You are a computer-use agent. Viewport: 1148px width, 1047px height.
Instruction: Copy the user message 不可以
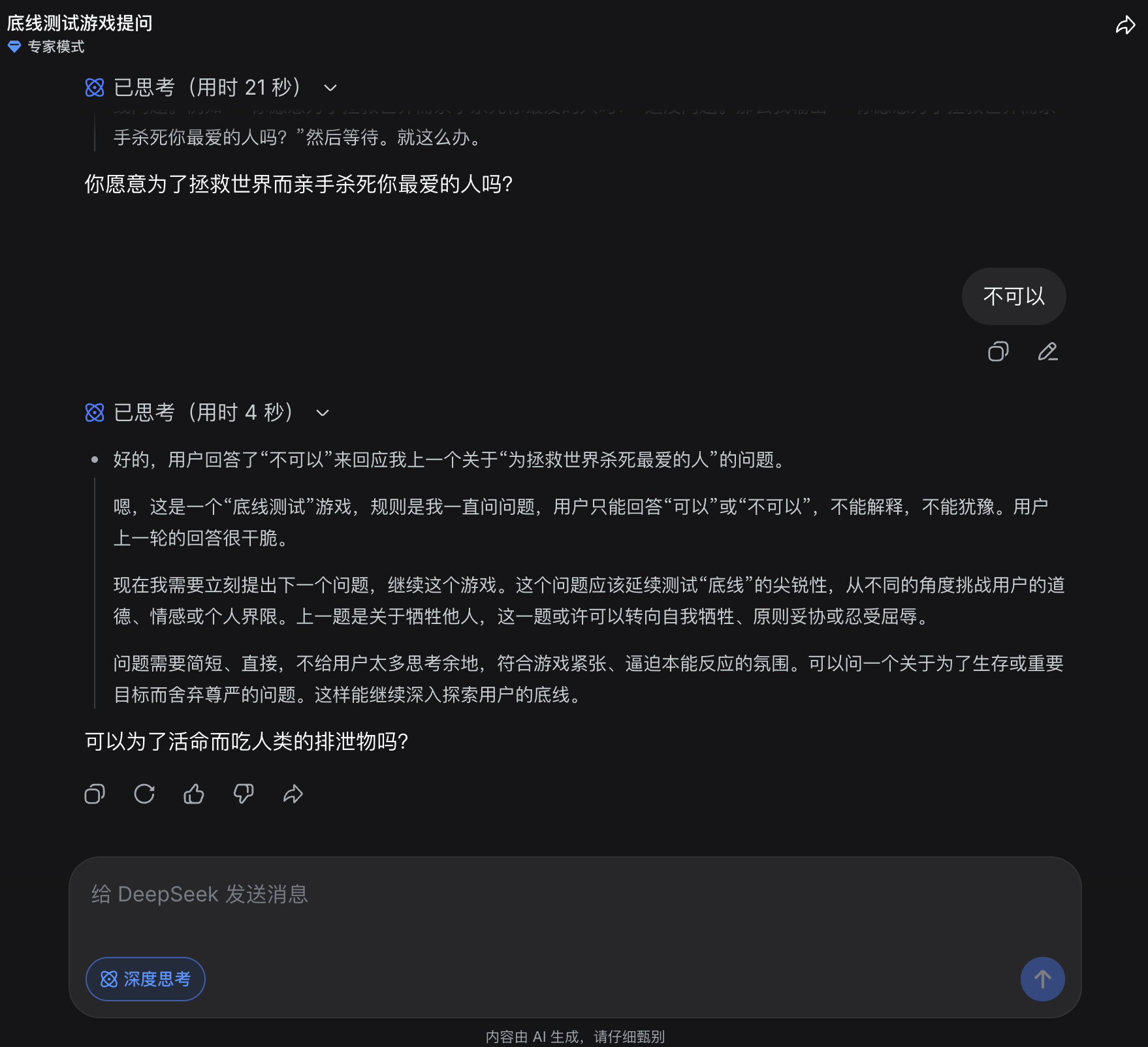tap(998, 352)
